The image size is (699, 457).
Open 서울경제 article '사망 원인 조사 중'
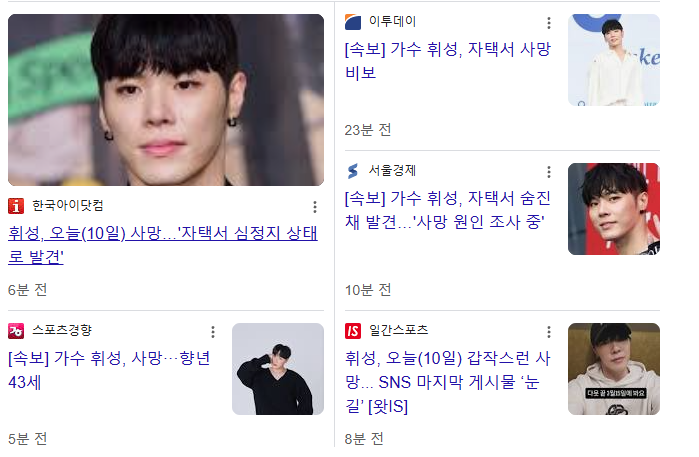coord(444,210)
